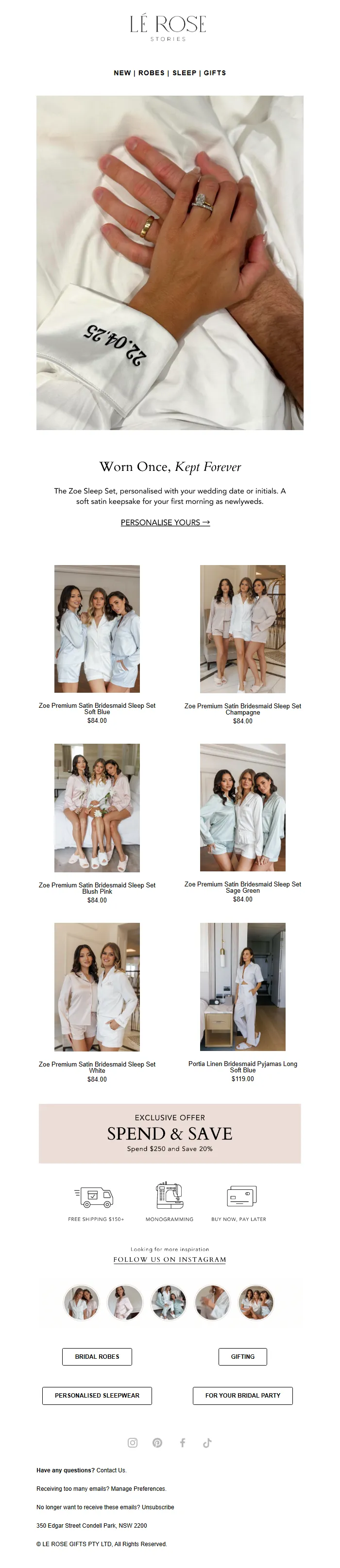Open For Your Bridal Party
The image size is (340, 1568).
(x=242, y=1396)
